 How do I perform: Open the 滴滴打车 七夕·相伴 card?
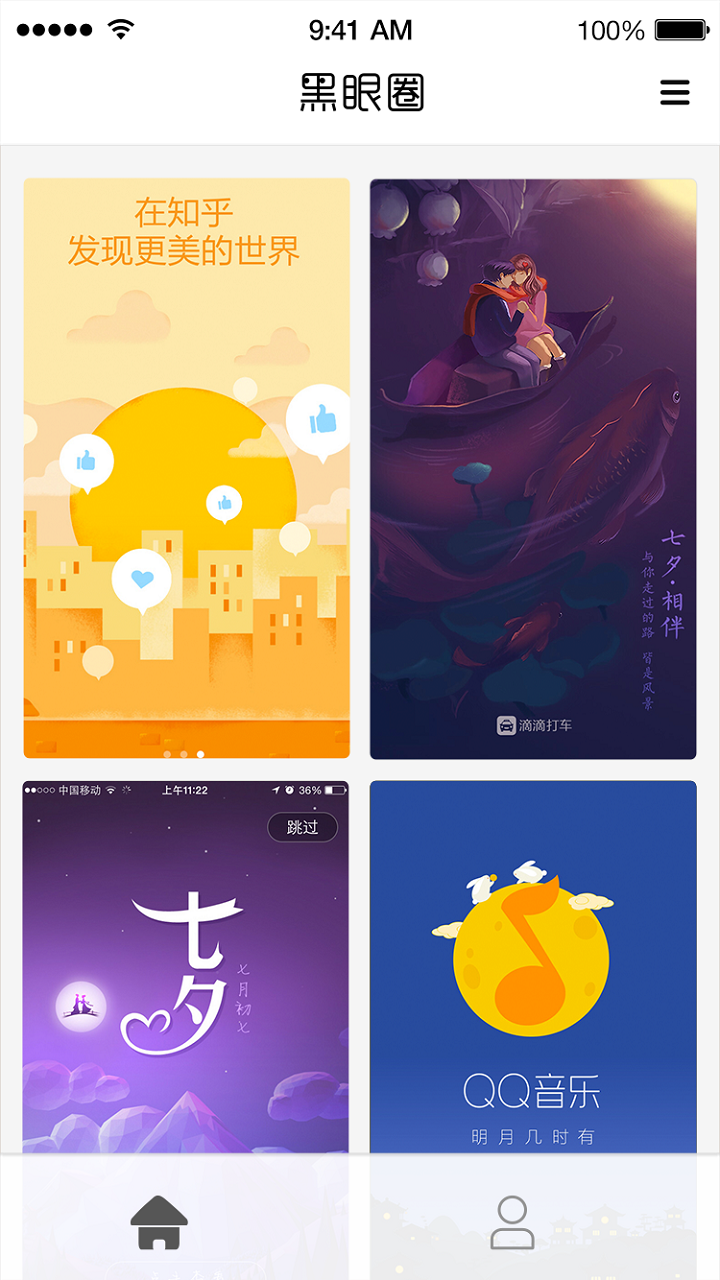click(x=533, y=468)
